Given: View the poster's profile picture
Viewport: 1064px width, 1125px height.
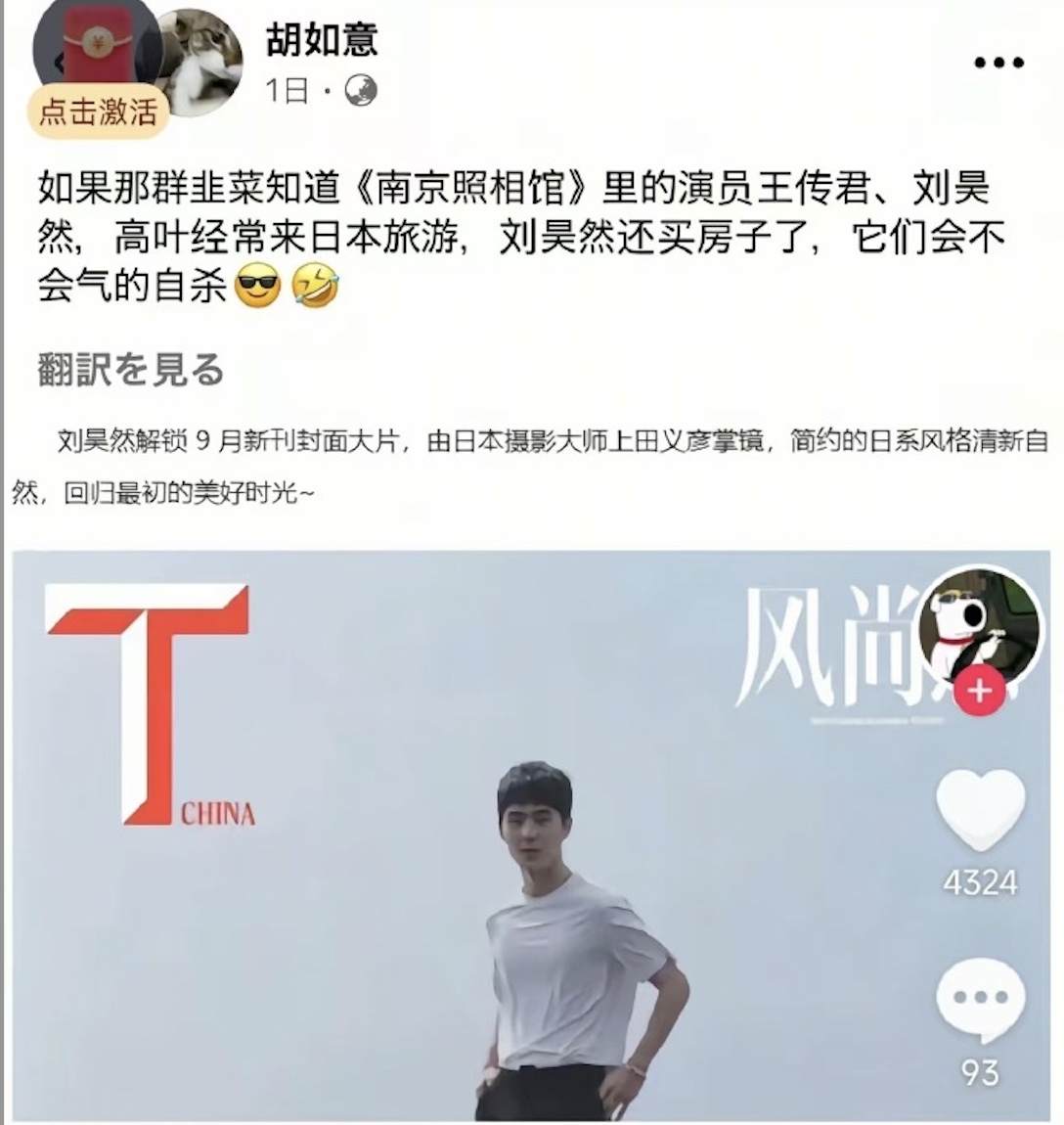Looking at the screenshot, I should point(200,61).
